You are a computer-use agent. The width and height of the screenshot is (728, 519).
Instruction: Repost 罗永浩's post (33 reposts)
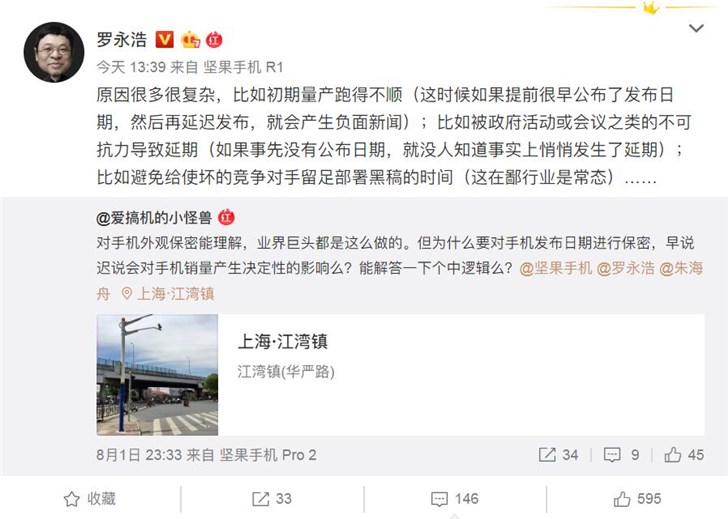click(272, 498)
